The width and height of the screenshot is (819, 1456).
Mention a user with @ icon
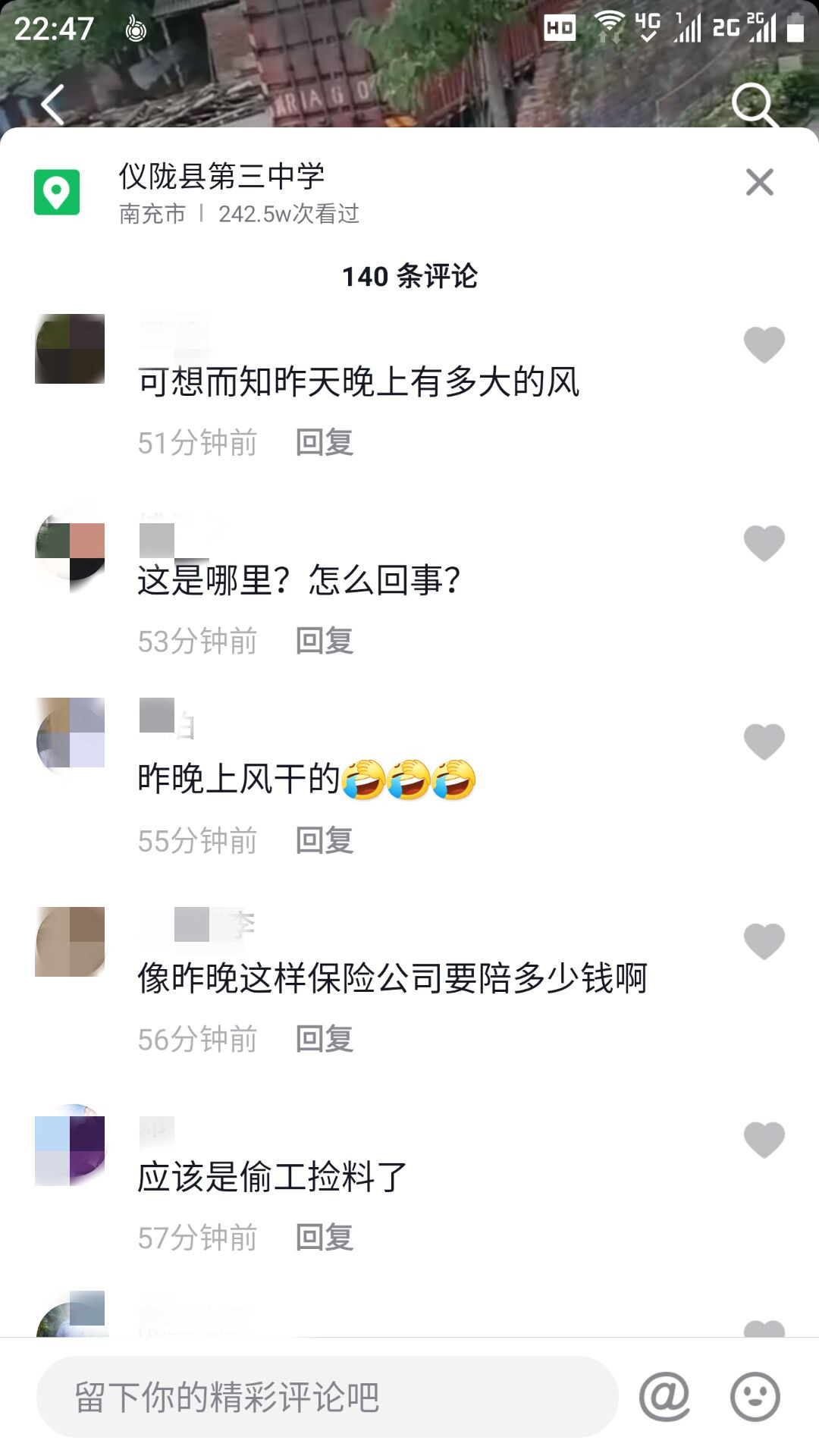664,1397
